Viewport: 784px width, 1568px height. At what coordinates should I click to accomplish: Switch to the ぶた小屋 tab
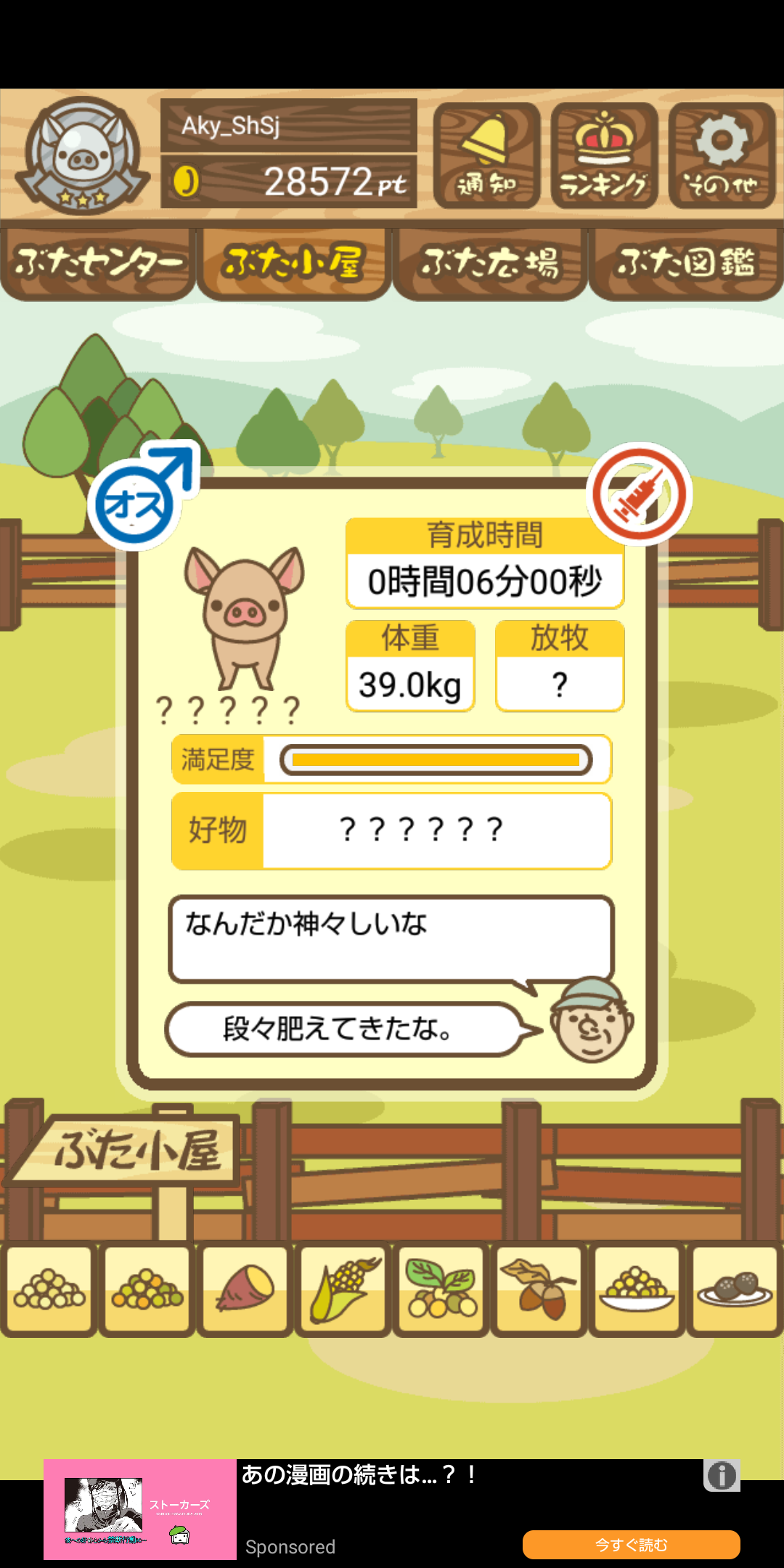click(x=293, y=263)
